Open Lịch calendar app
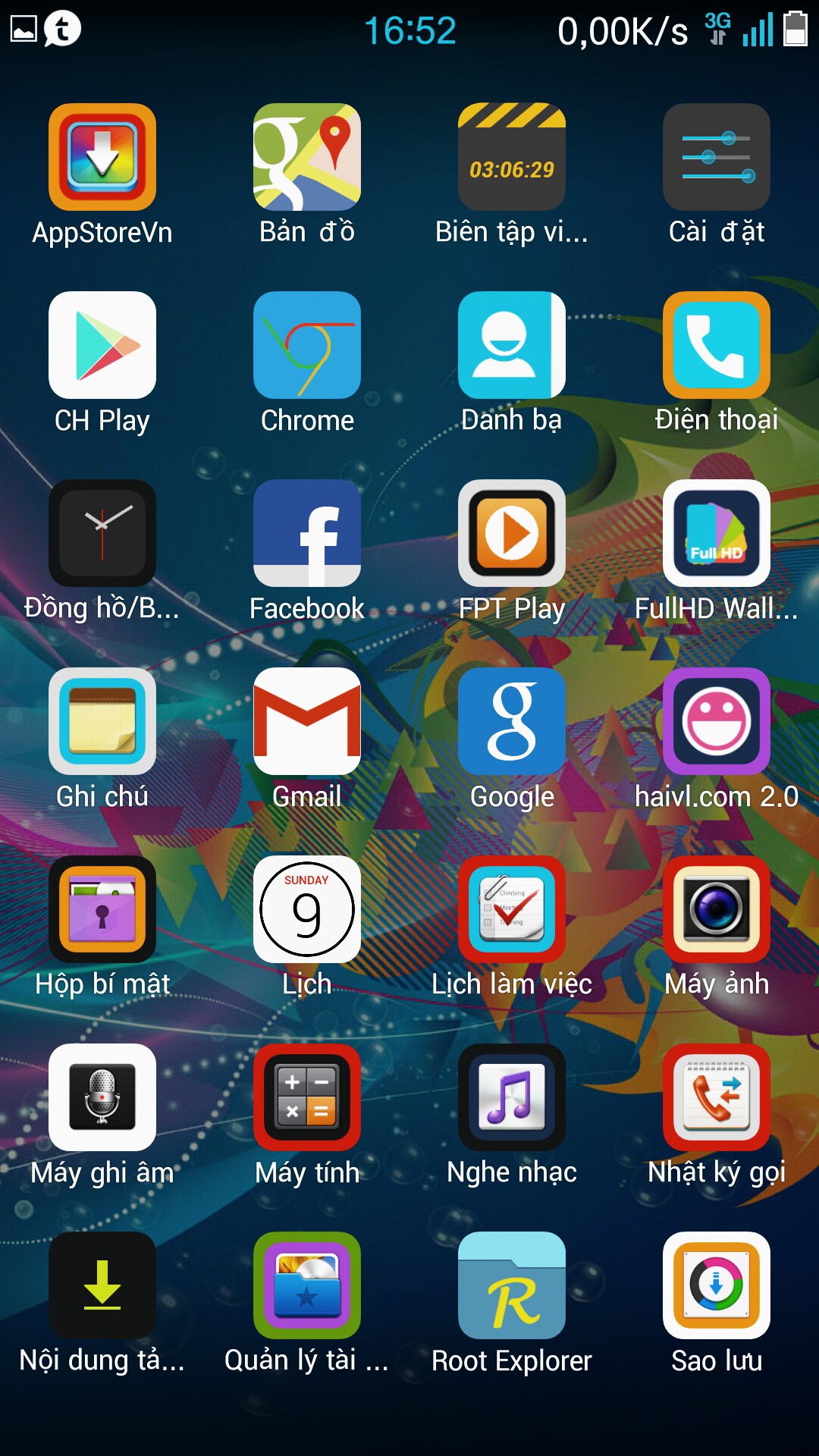 point(307,909)
